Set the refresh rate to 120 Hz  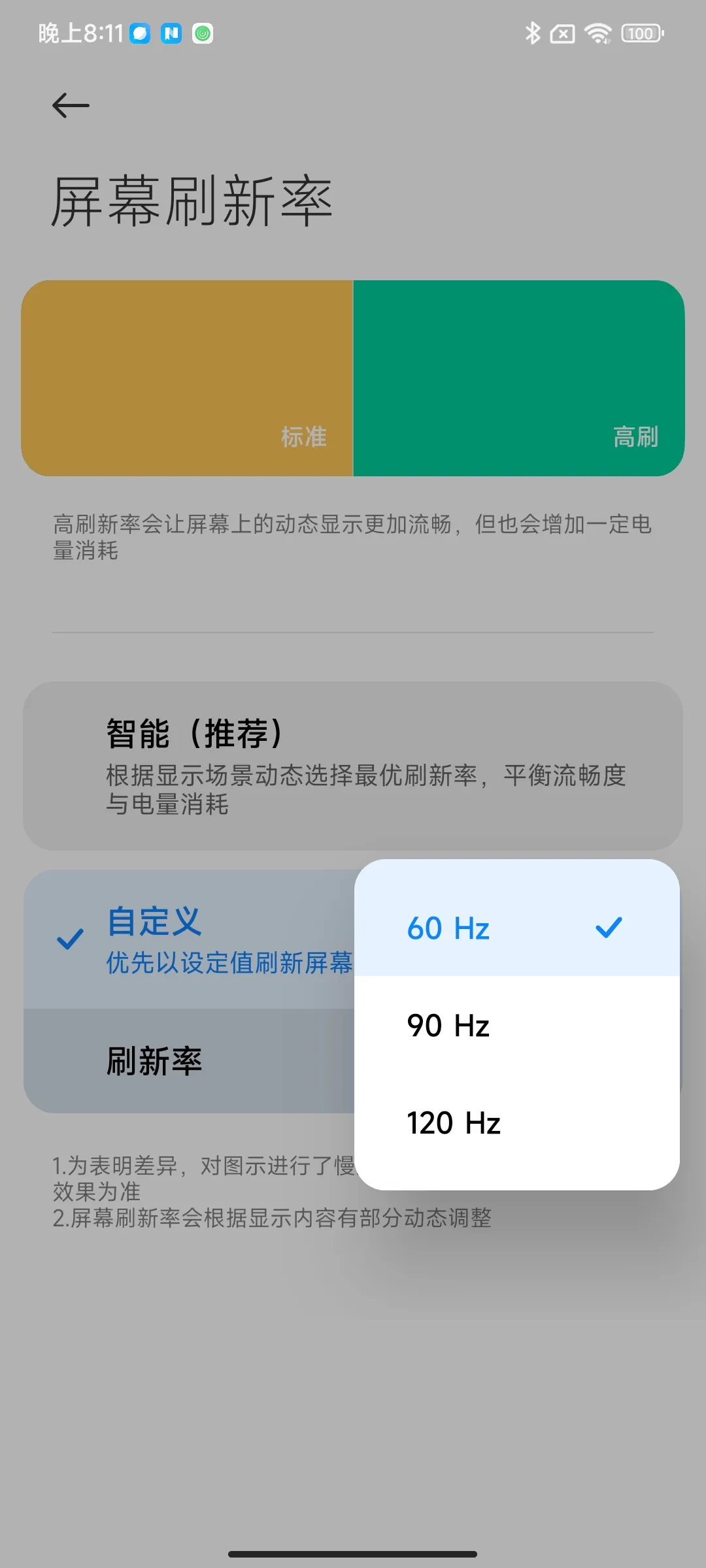point(515,1122)
